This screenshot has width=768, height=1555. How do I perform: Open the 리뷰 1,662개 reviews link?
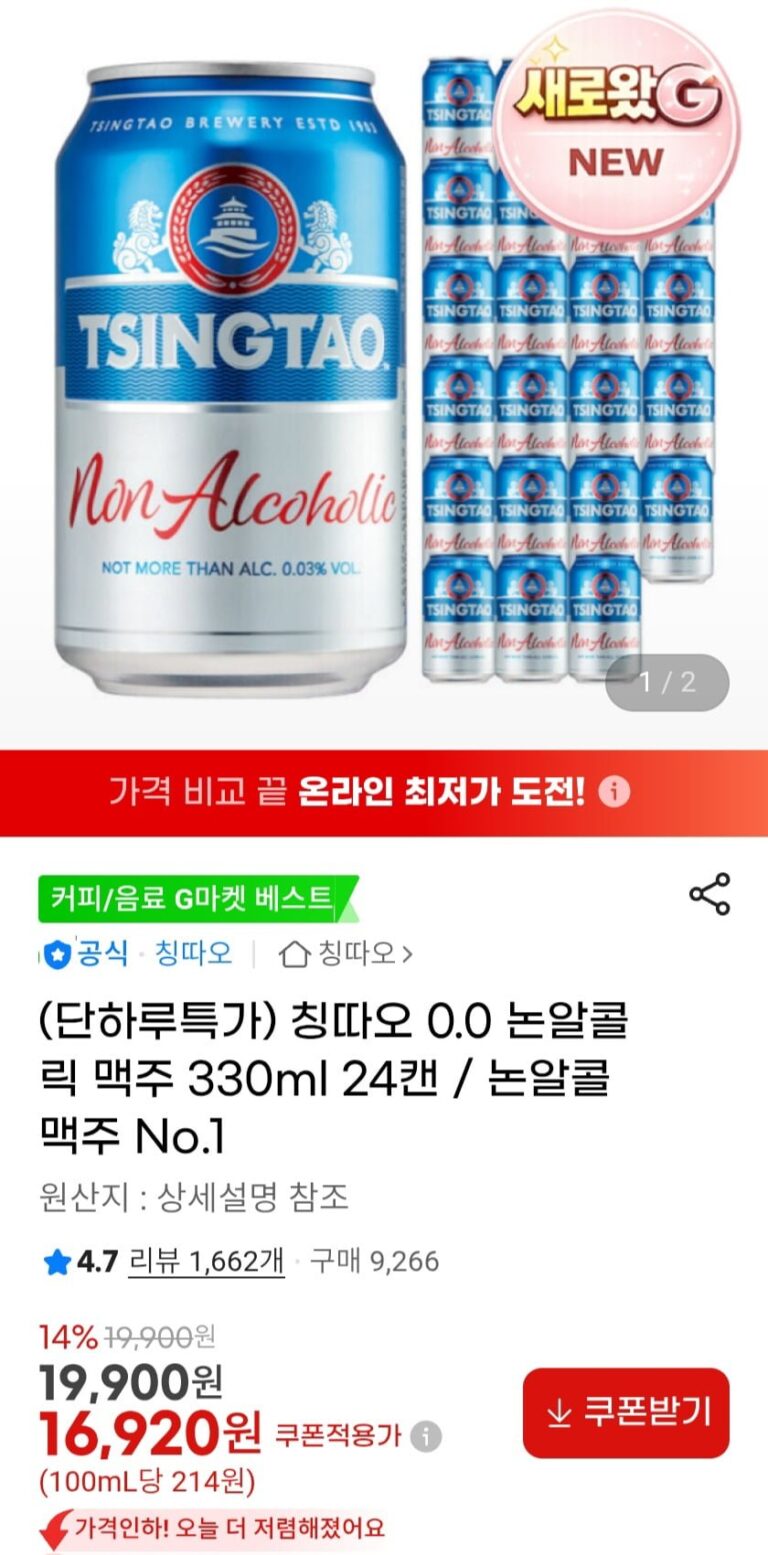point(206,1261)
